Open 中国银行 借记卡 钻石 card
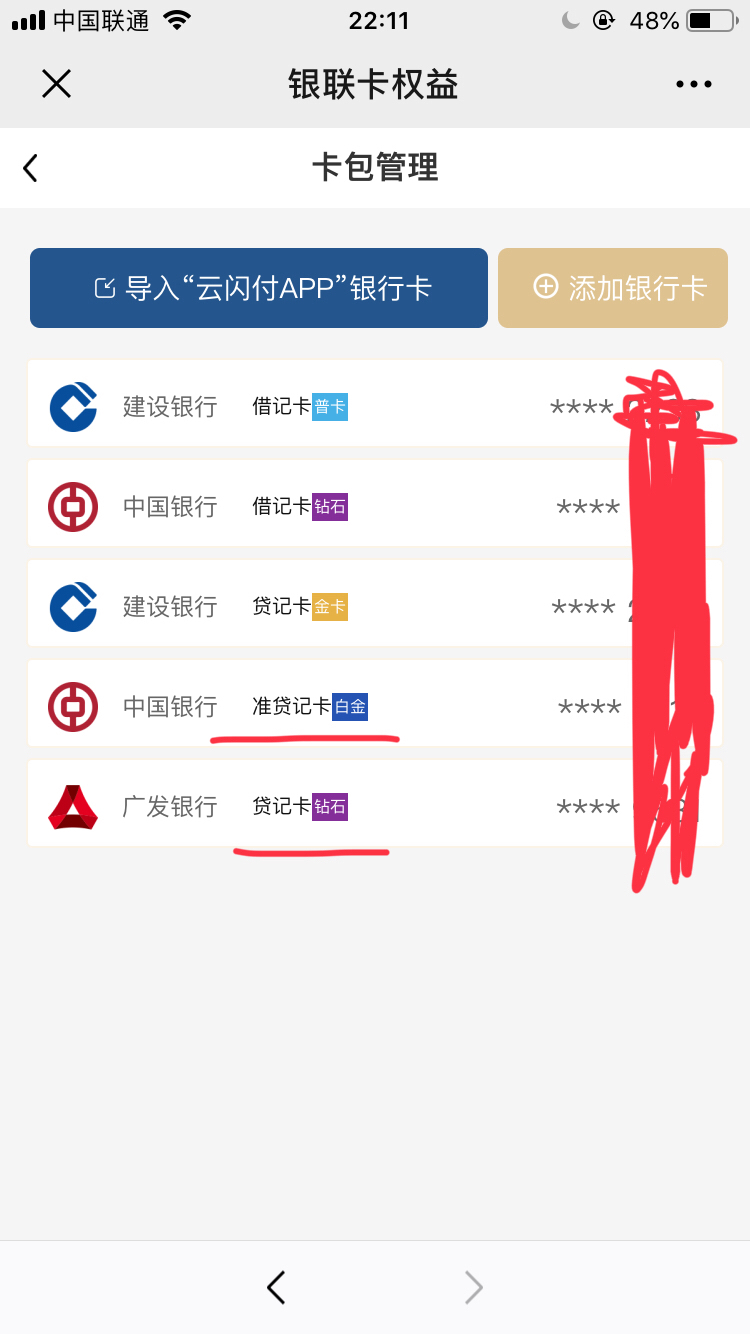The image size is (750, 1334). tap(375, 503)
